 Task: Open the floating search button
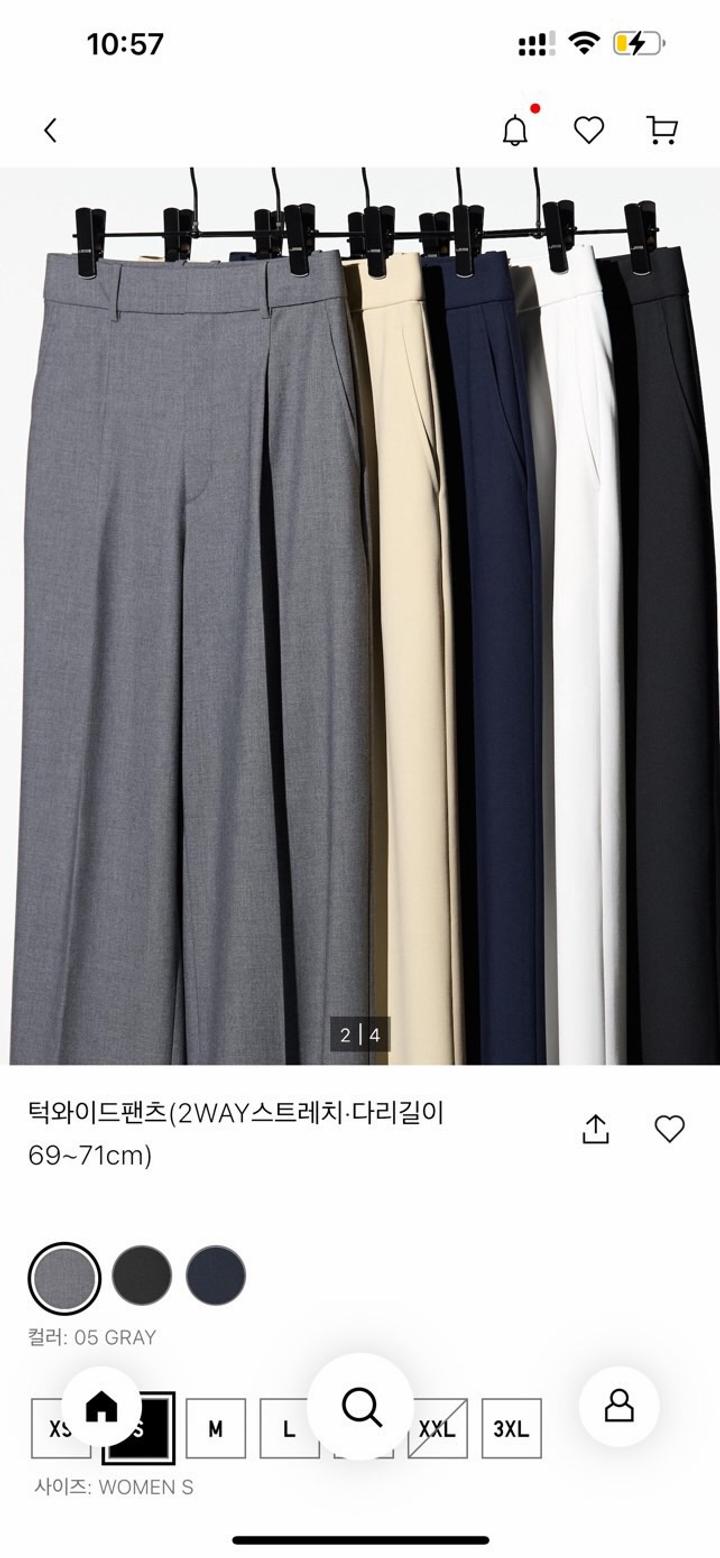[x=361, y=1406]
